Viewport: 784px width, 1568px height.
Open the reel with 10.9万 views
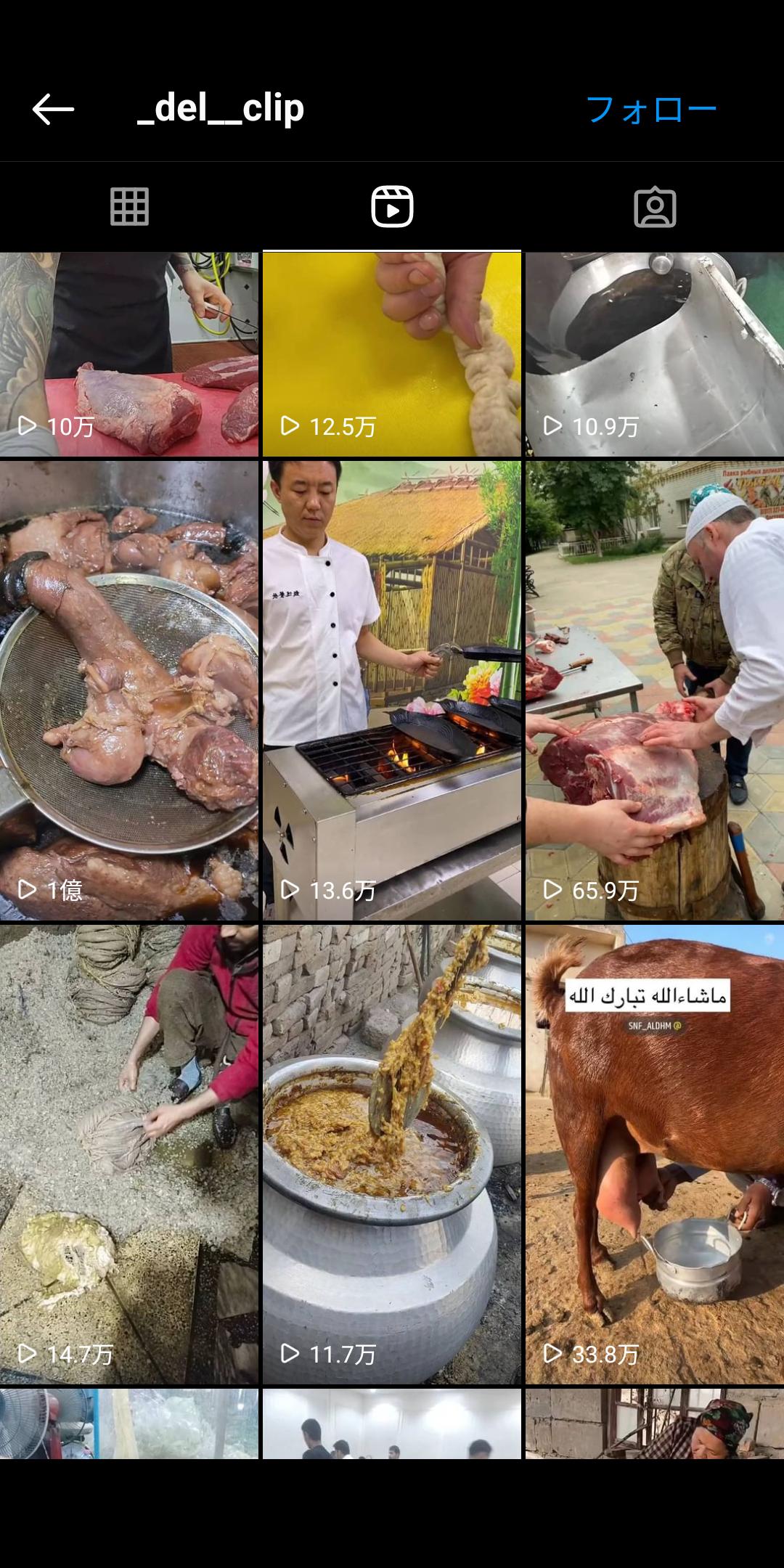655,354
